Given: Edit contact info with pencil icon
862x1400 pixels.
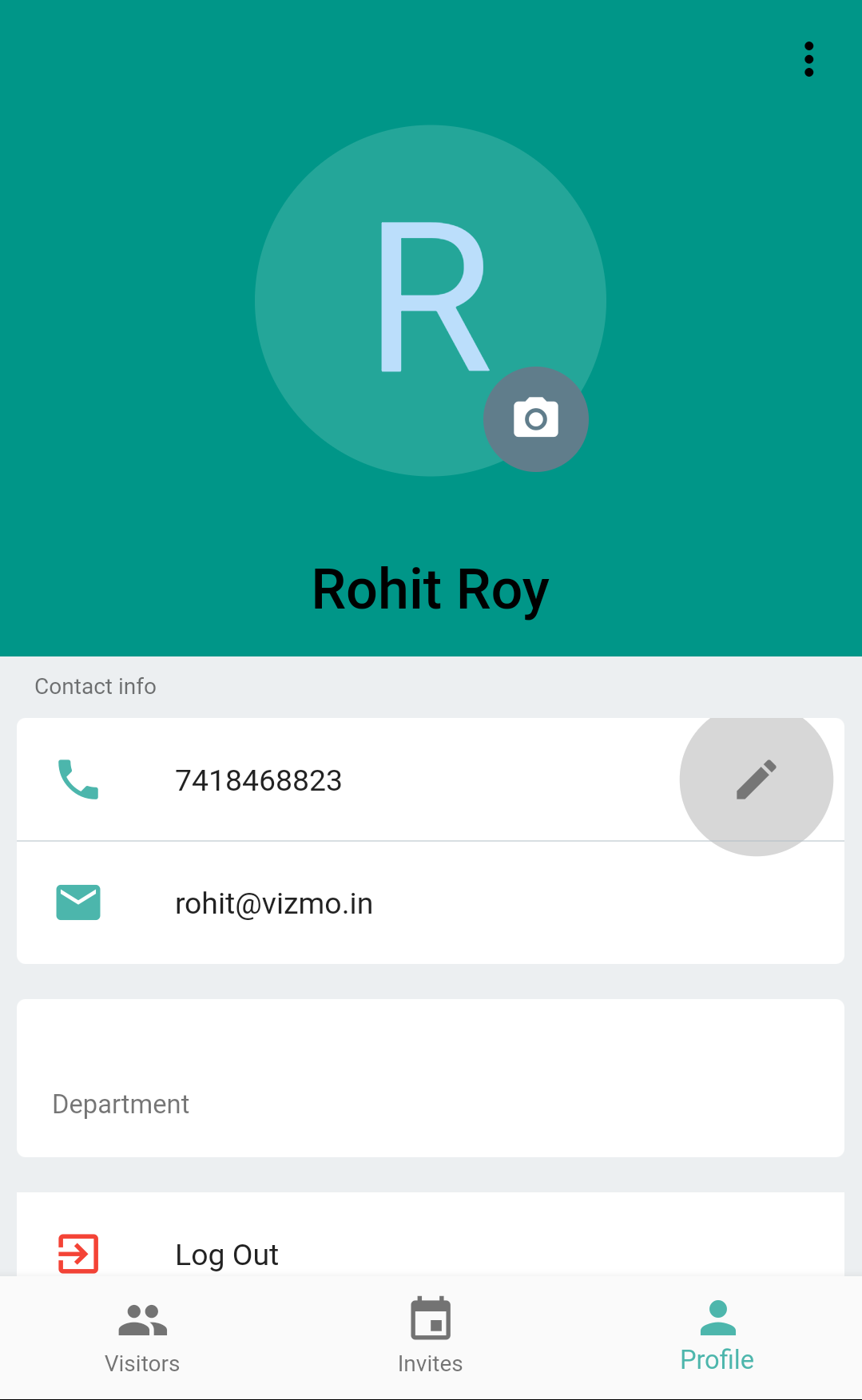Looking at the screenshot, I should pyautogui.click(x=756, y=779).
